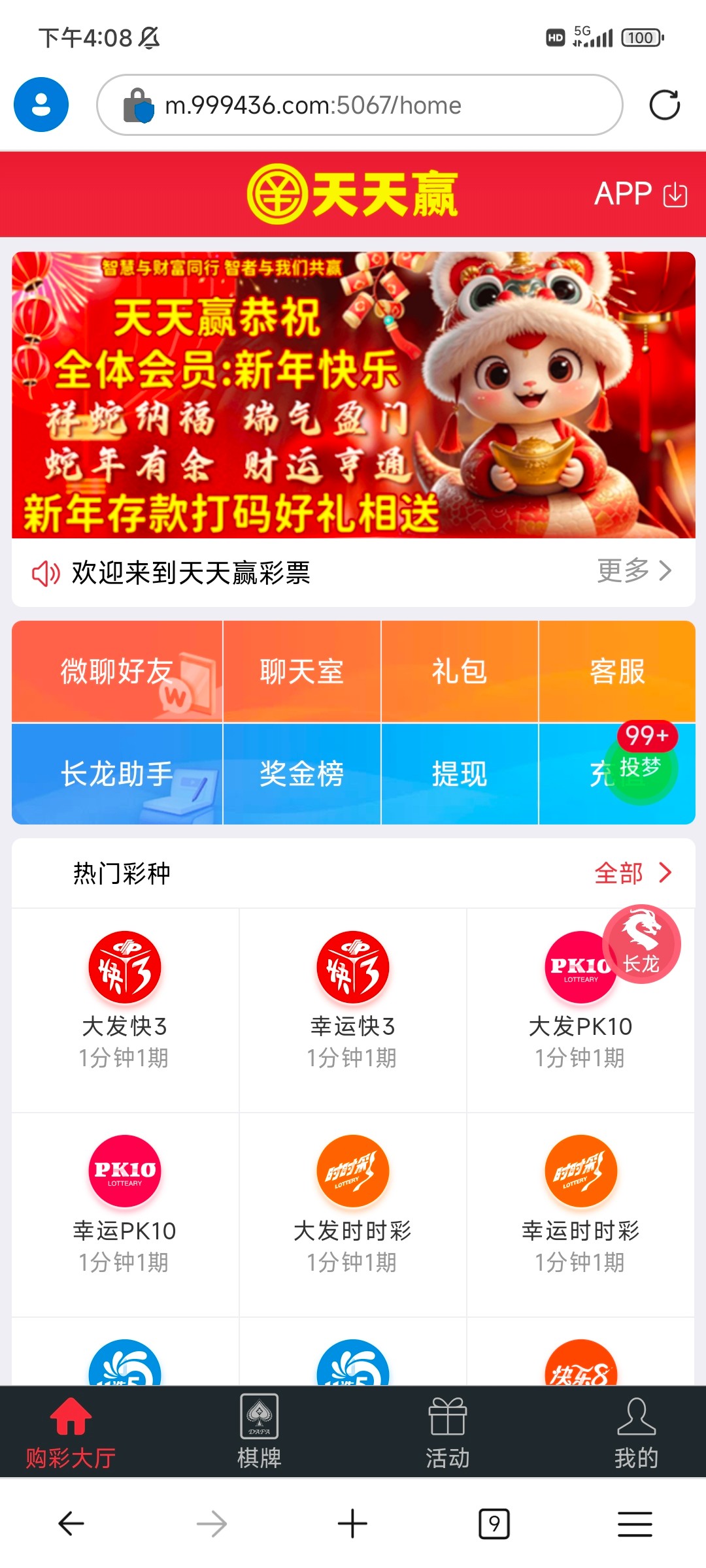Enter the 聊天室 chat room
Image resolution: width=706 pixels, height=1568 pixels.
(301, 672)
